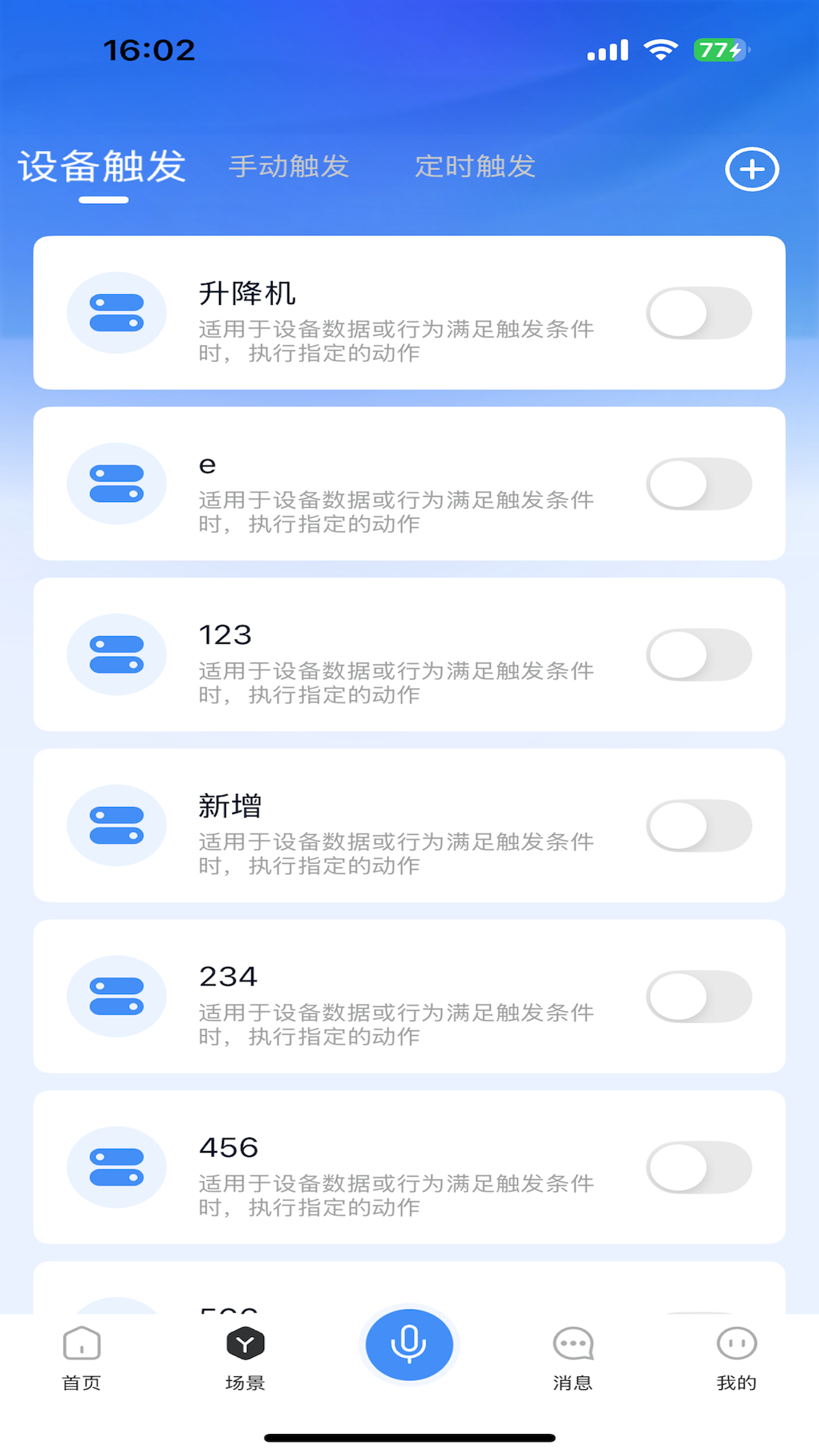The height and width of the screenshot is (1456, 819).
Task: Open the voice assistant microphone button
Action: pos(409,1343)
